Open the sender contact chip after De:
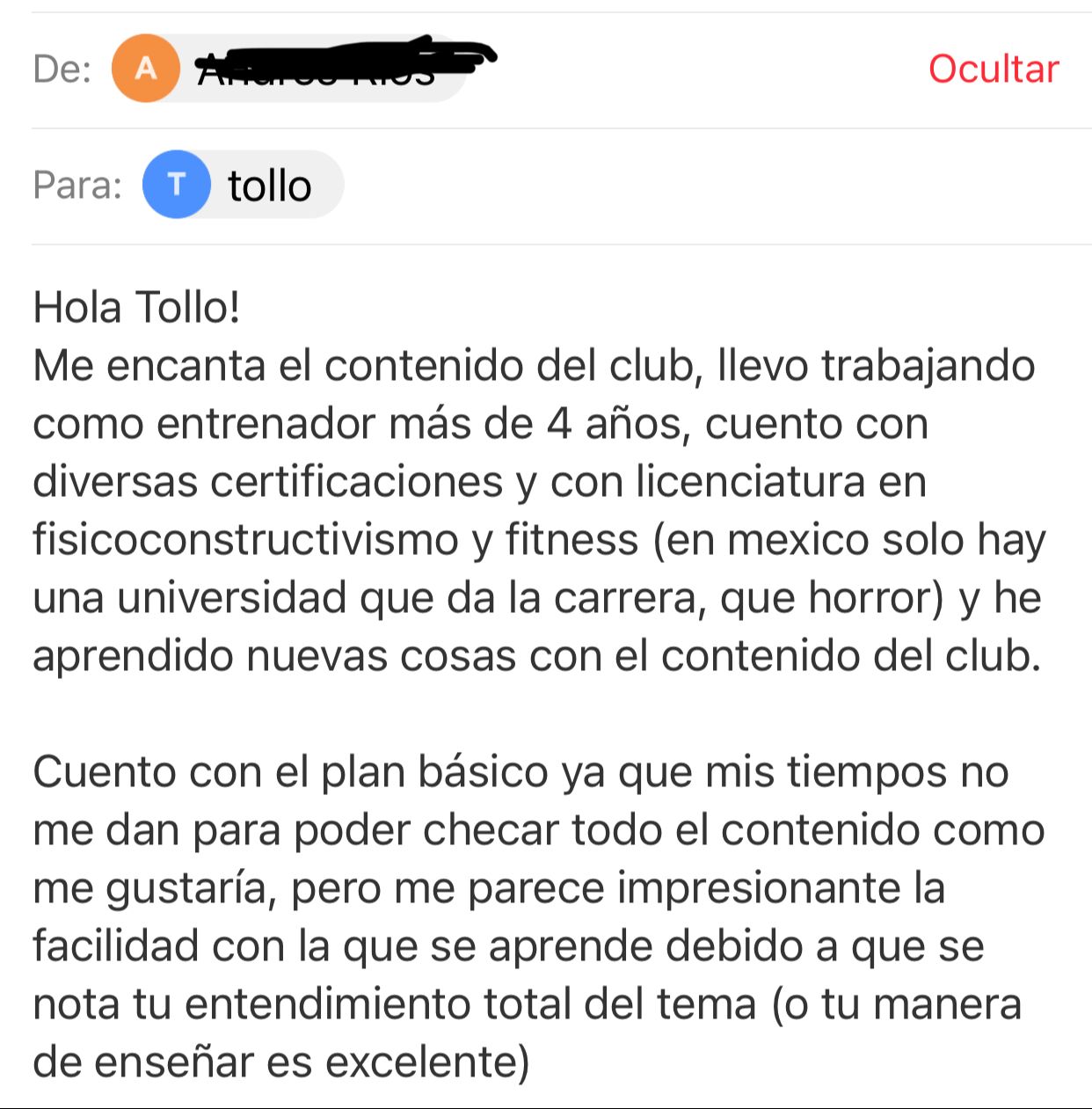 pos(290,69)
